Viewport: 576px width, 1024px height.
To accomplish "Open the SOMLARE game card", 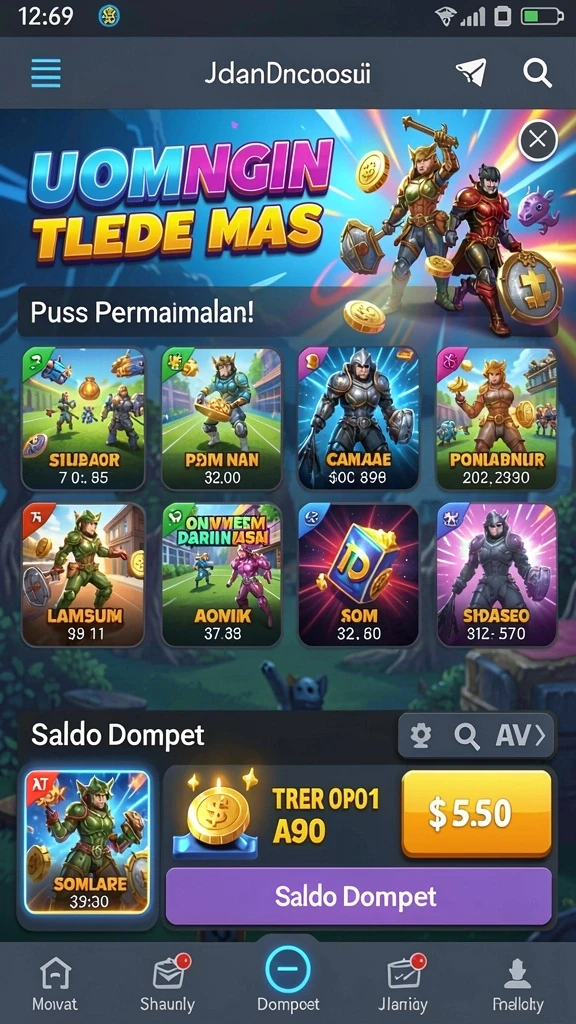I will click(87, 842).
